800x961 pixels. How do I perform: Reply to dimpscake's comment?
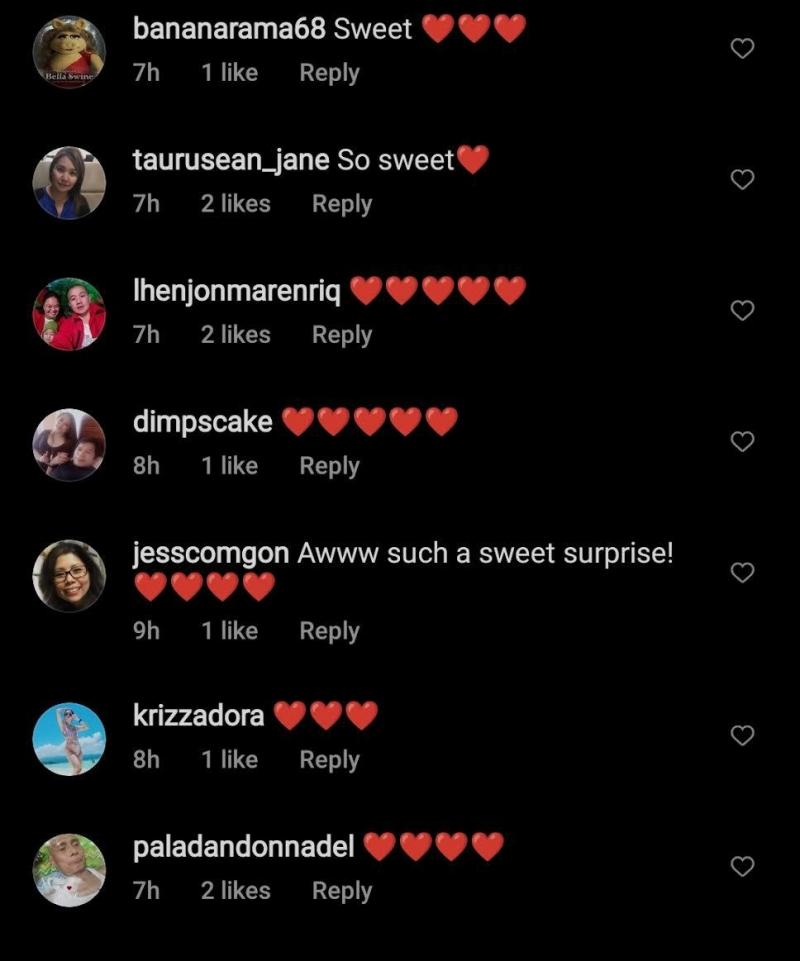click(329, 466)
